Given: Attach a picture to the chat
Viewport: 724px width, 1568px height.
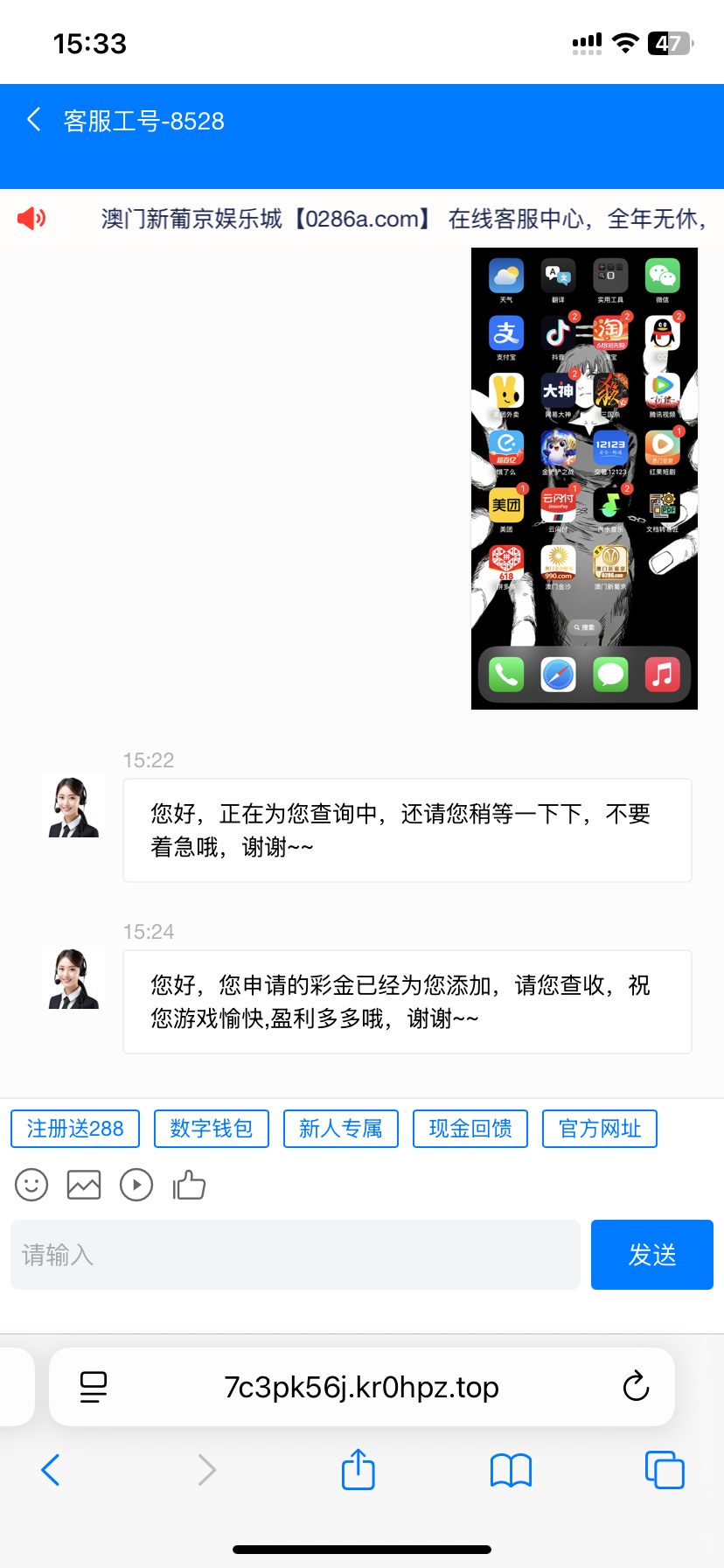Looking at the screenshot, I should click(84, 1186).
